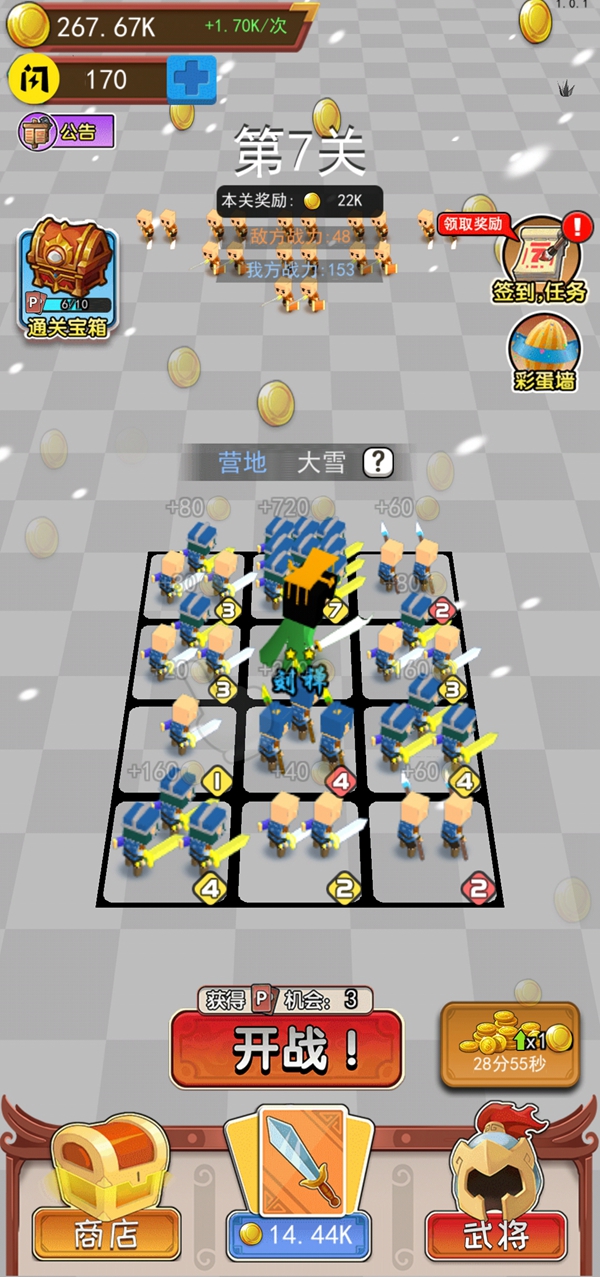Open the 公告 announcement button
This screenshot has height=1277, width=600.
tap(67, 131)
